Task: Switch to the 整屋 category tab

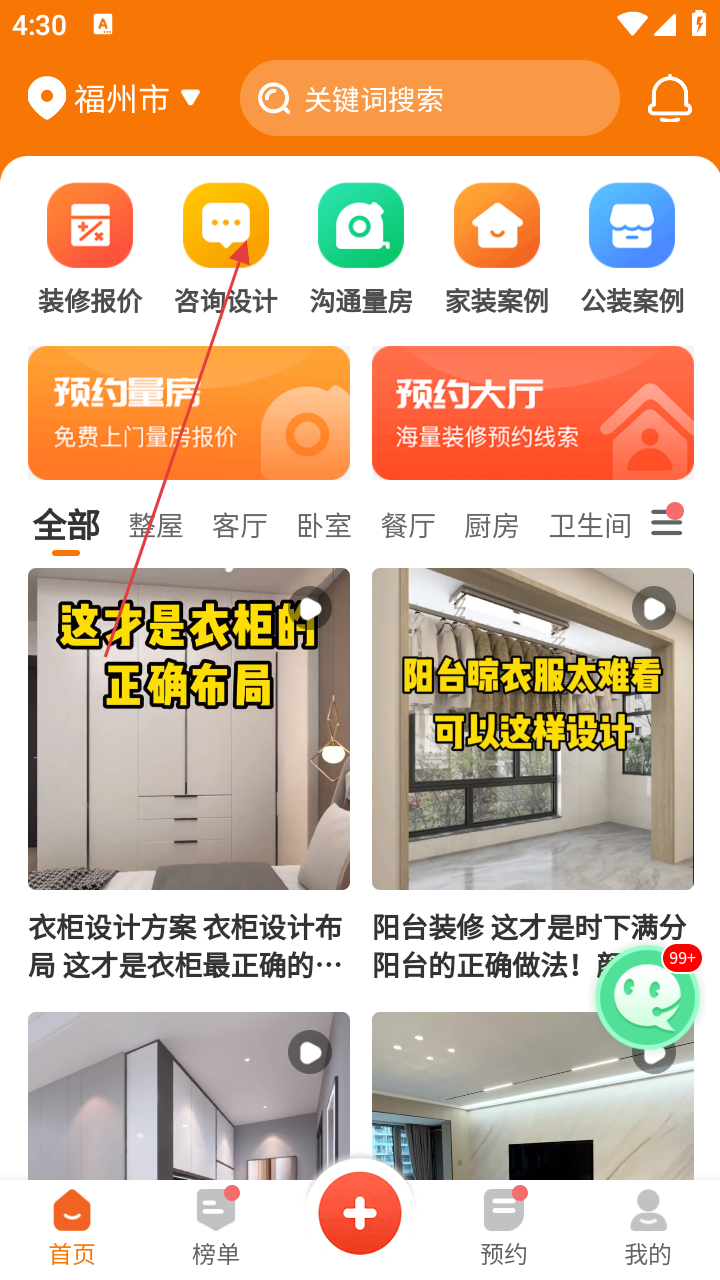Action: point(156,526)
